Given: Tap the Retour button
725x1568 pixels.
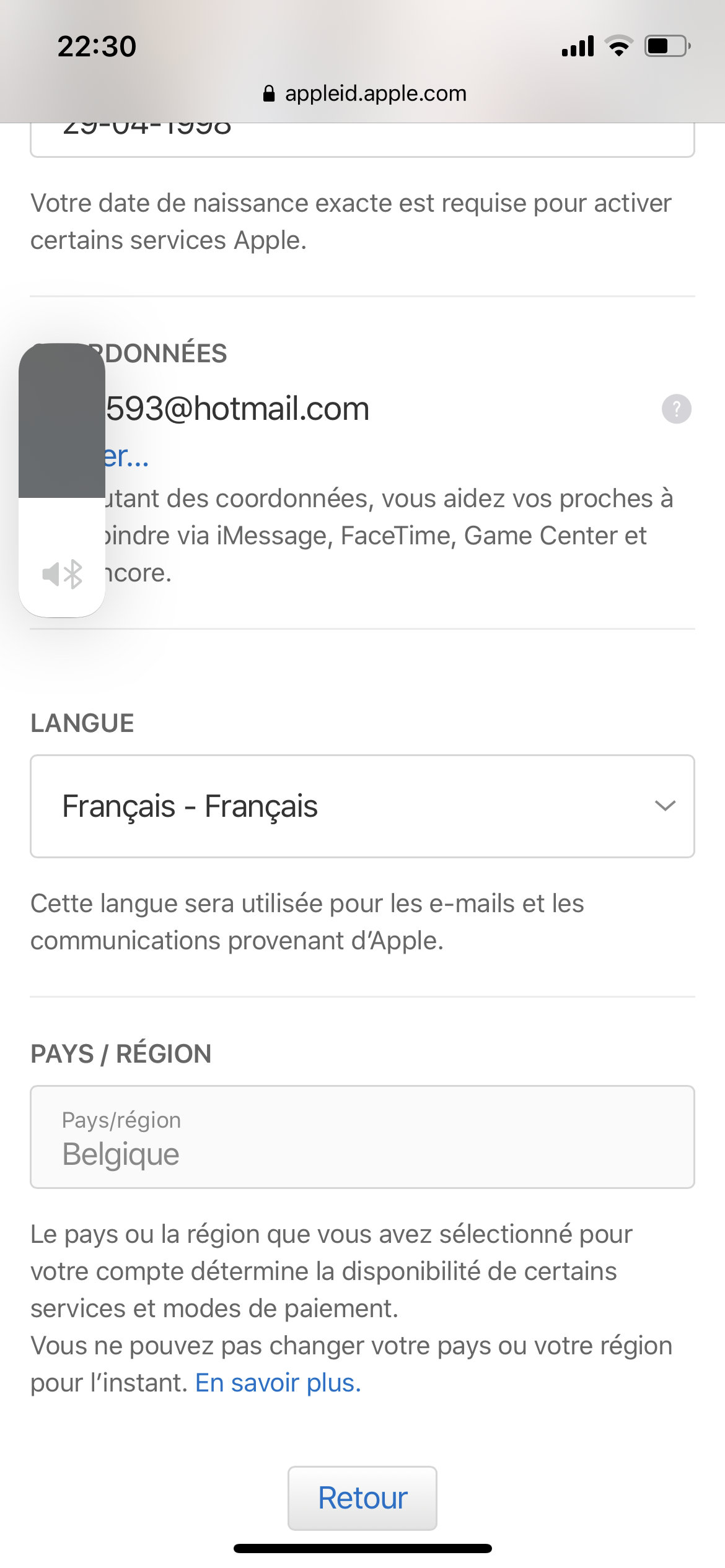Looking at the screenshot, I should tap(362, 1497).
